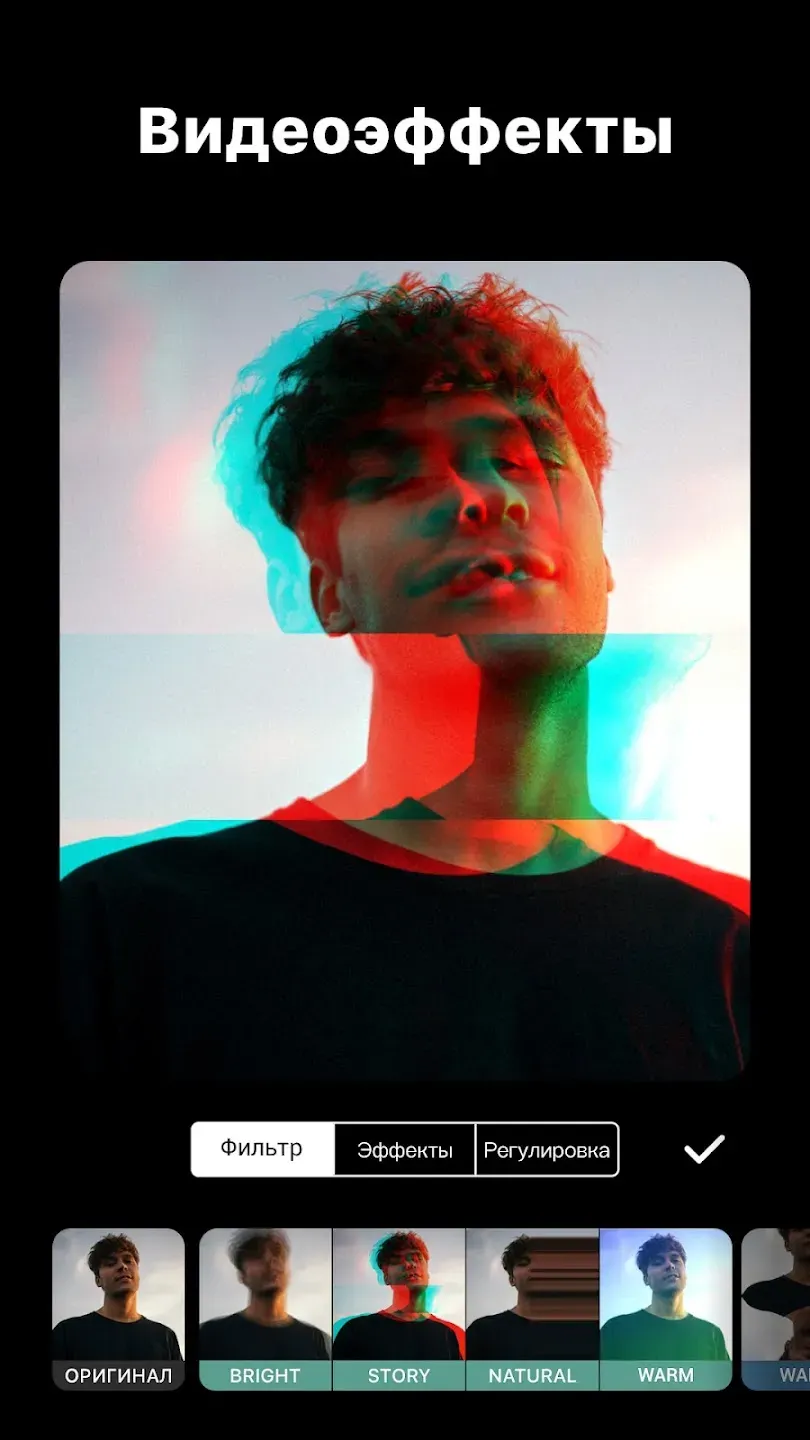Apply the STORY glitch filter thumbnail
Viewport: 810px width, 1440px height.
tap(399, 1300)
